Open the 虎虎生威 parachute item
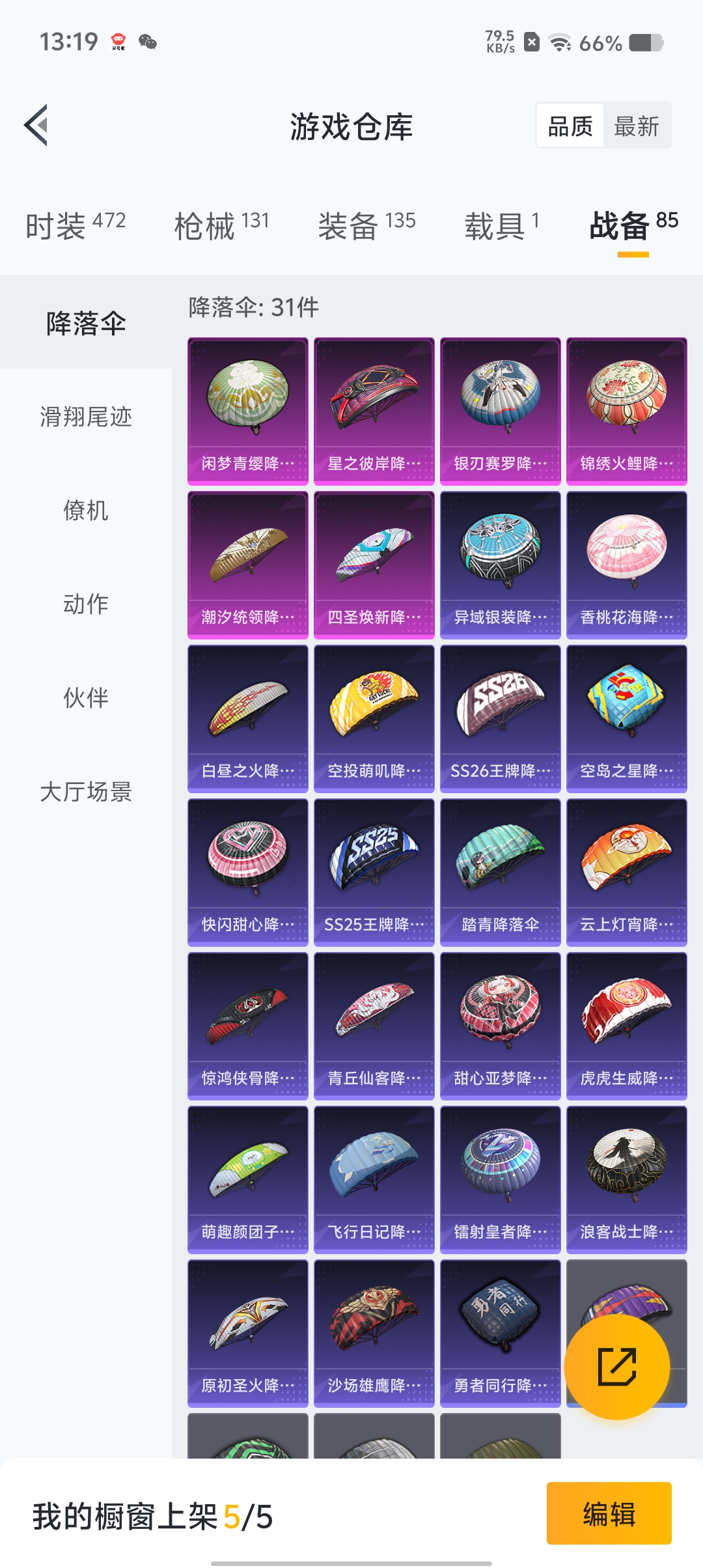This screenshot has width=703, height=1568. click(x=626, y=1026)
